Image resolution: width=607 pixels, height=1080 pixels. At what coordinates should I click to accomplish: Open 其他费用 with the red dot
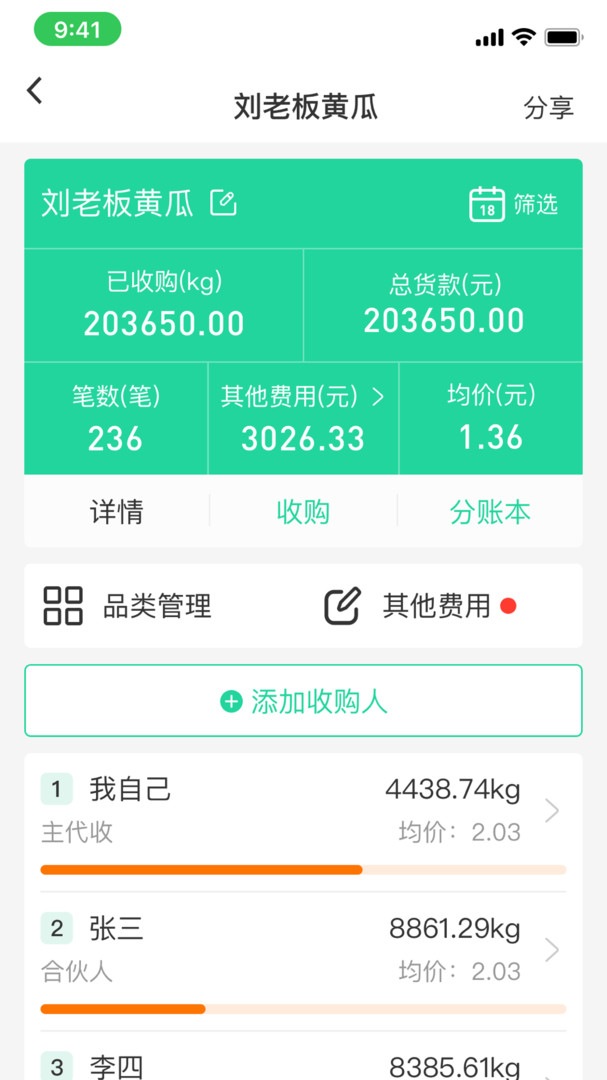coord(420,606)
